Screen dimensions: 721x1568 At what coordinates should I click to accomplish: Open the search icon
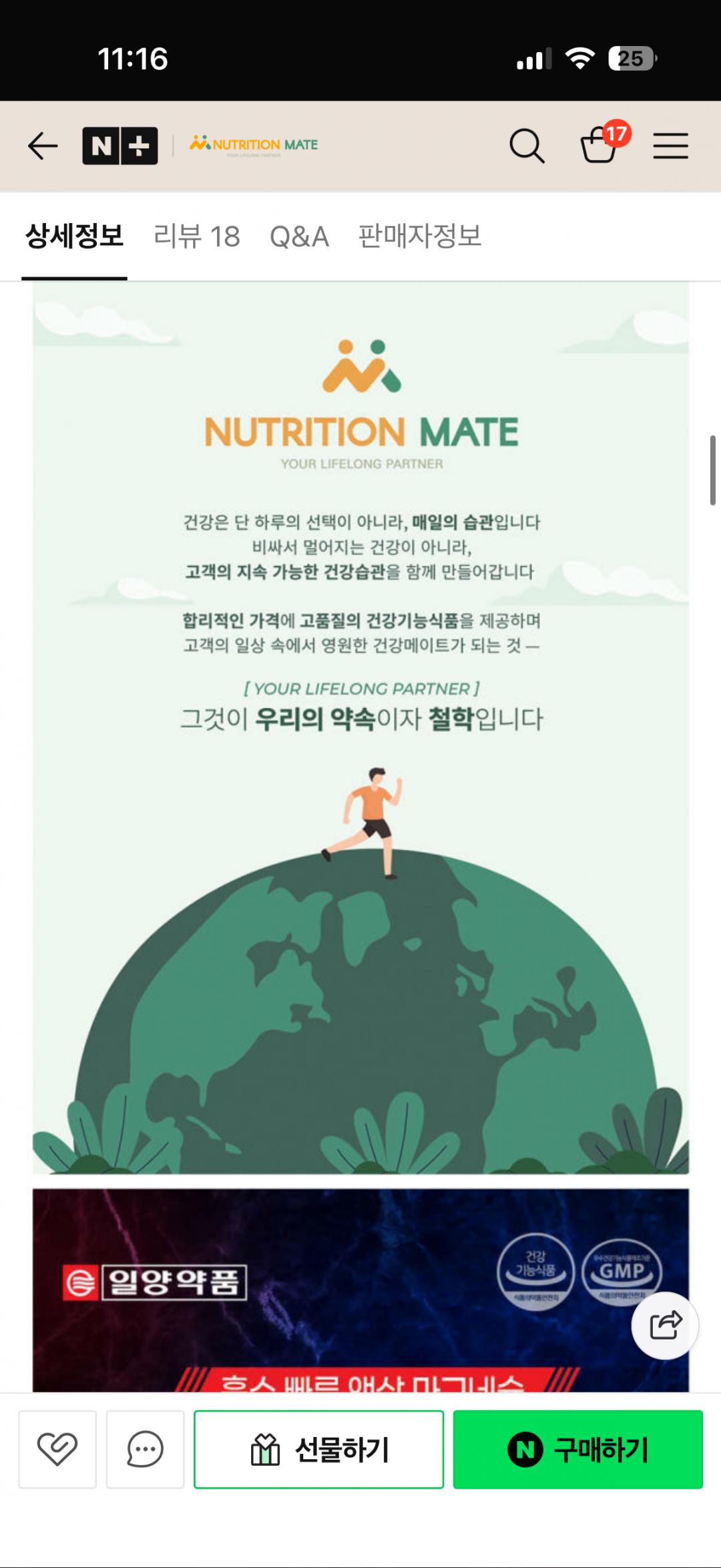527,146
